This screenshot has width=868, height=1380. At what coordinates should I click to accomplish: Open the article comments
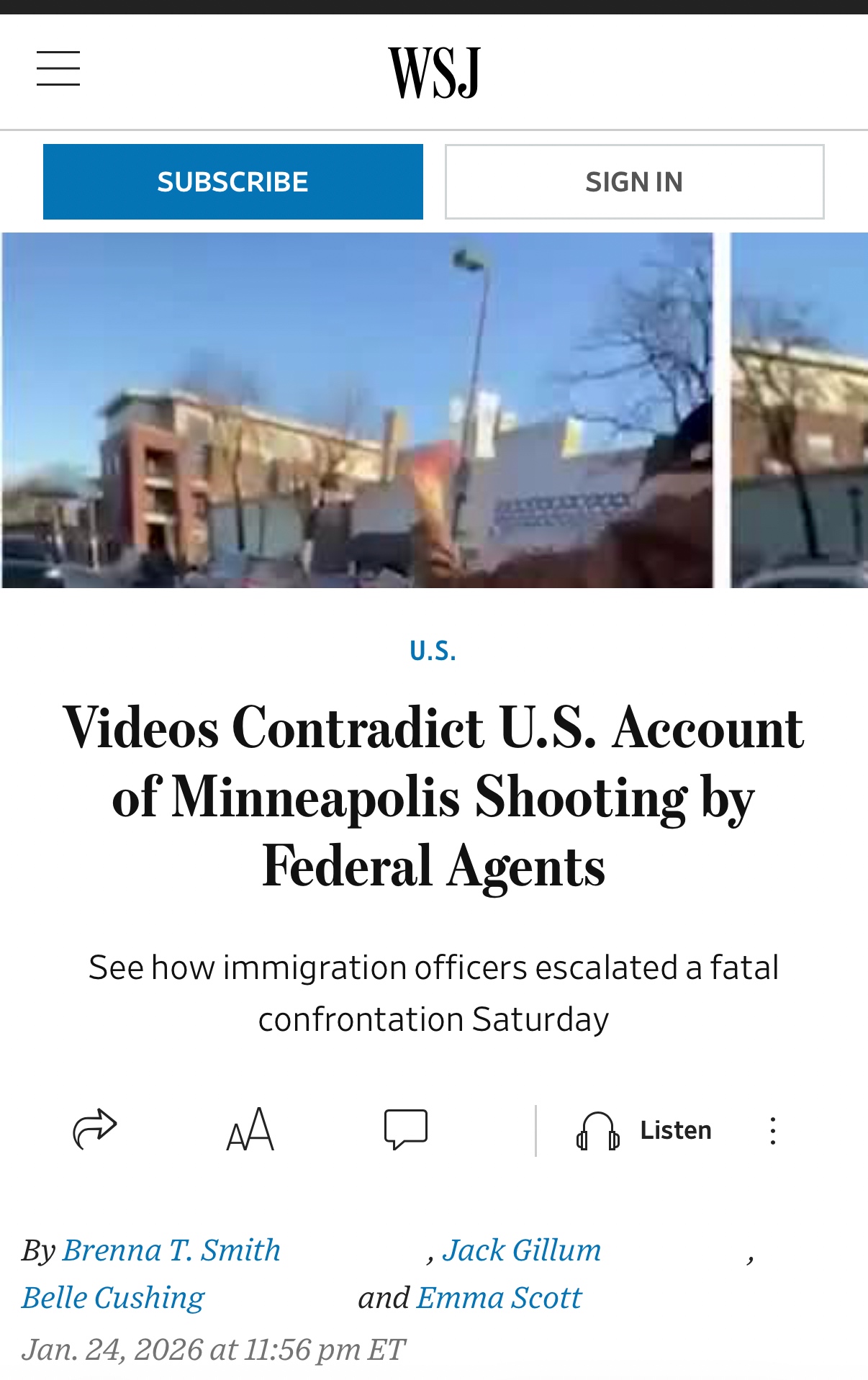pos(406,1129)
